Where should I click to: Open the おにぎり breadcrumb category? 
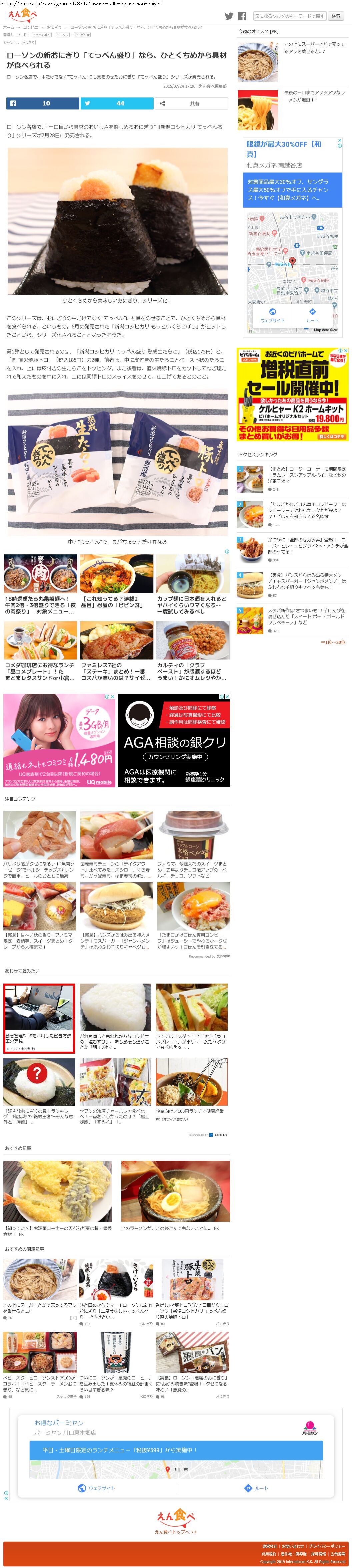pyautogui.click(x=54, y=27)
